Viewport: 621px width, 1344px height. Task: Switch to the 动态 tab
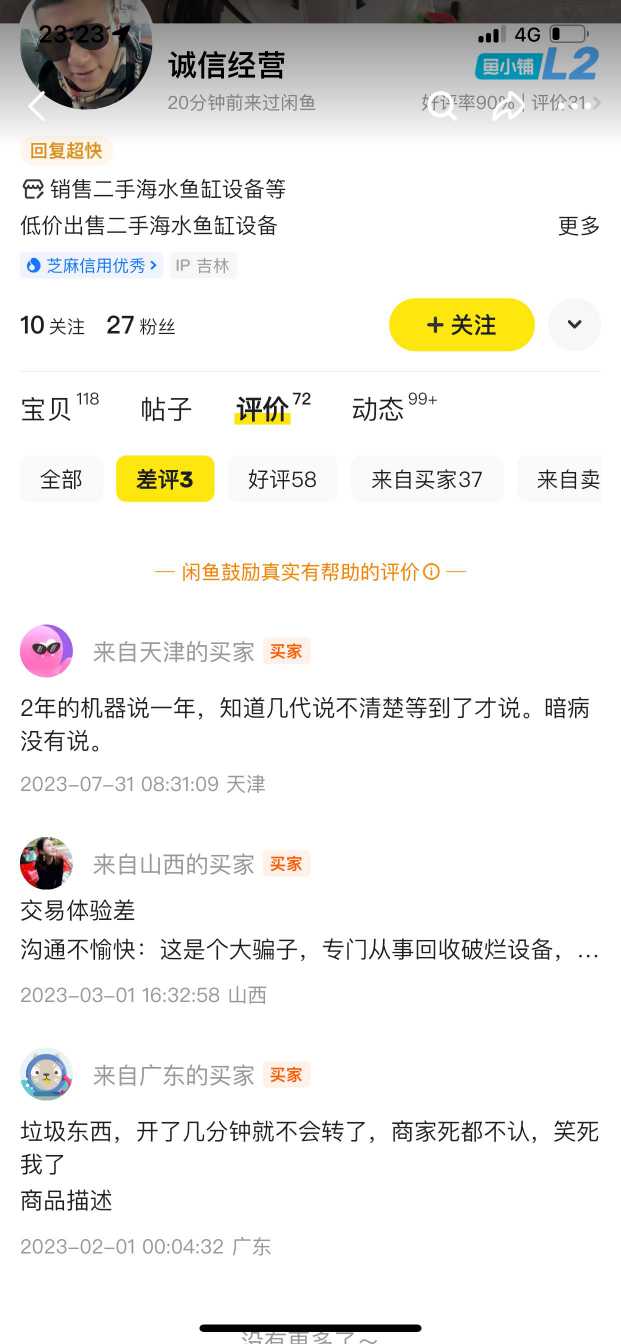pyautogui.click(x=378, y=409)
